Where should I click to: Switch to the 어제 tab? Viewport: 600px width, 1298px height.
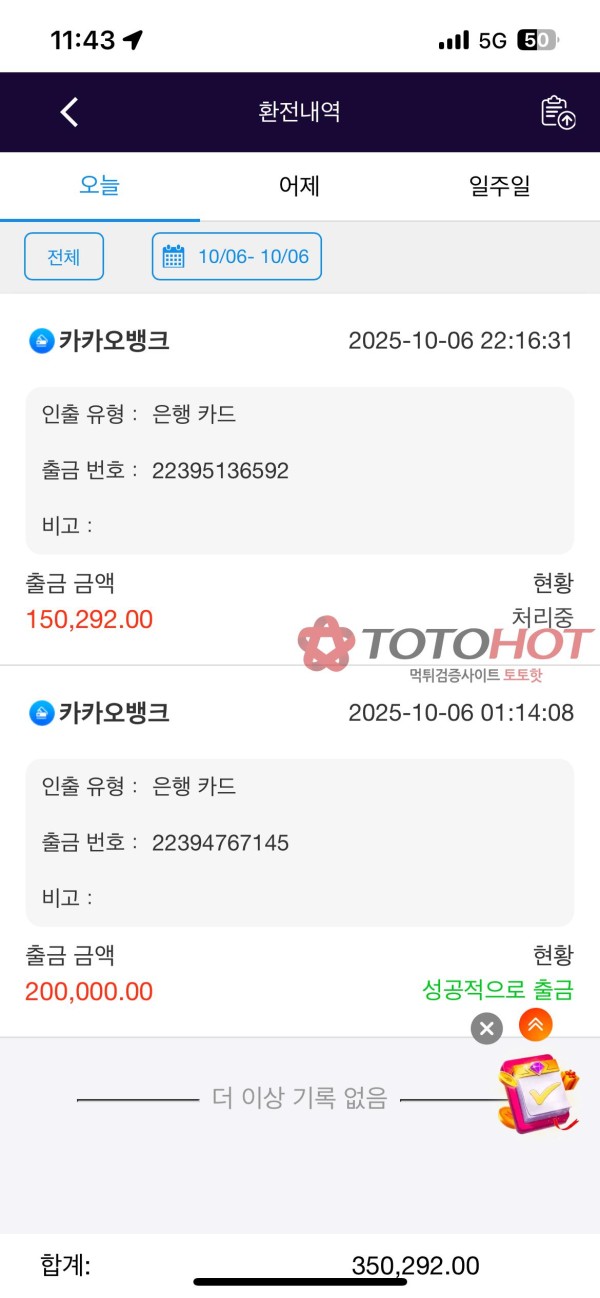pyautogui.click(x=299, y=186)
